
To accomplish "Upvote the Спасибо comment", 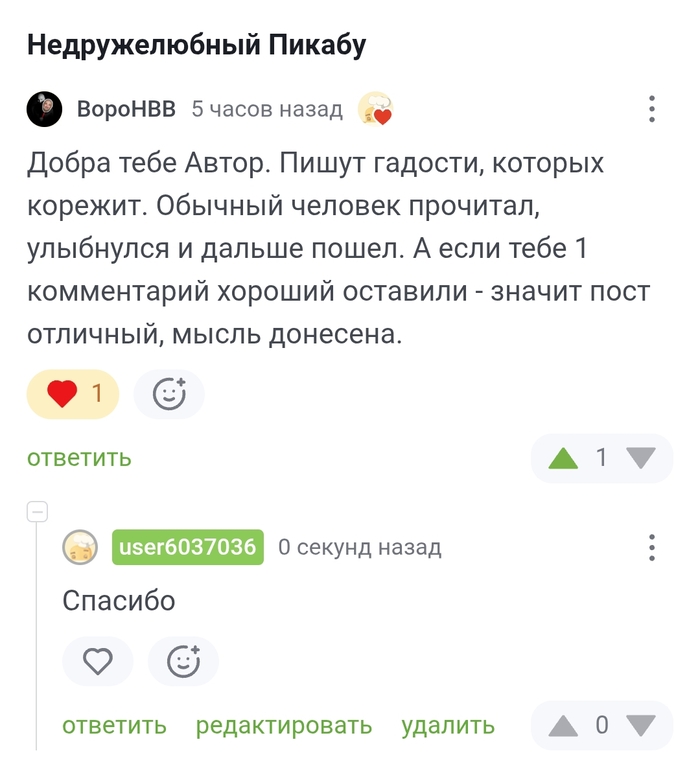I will pyautogui.click(x=564, y=726).
